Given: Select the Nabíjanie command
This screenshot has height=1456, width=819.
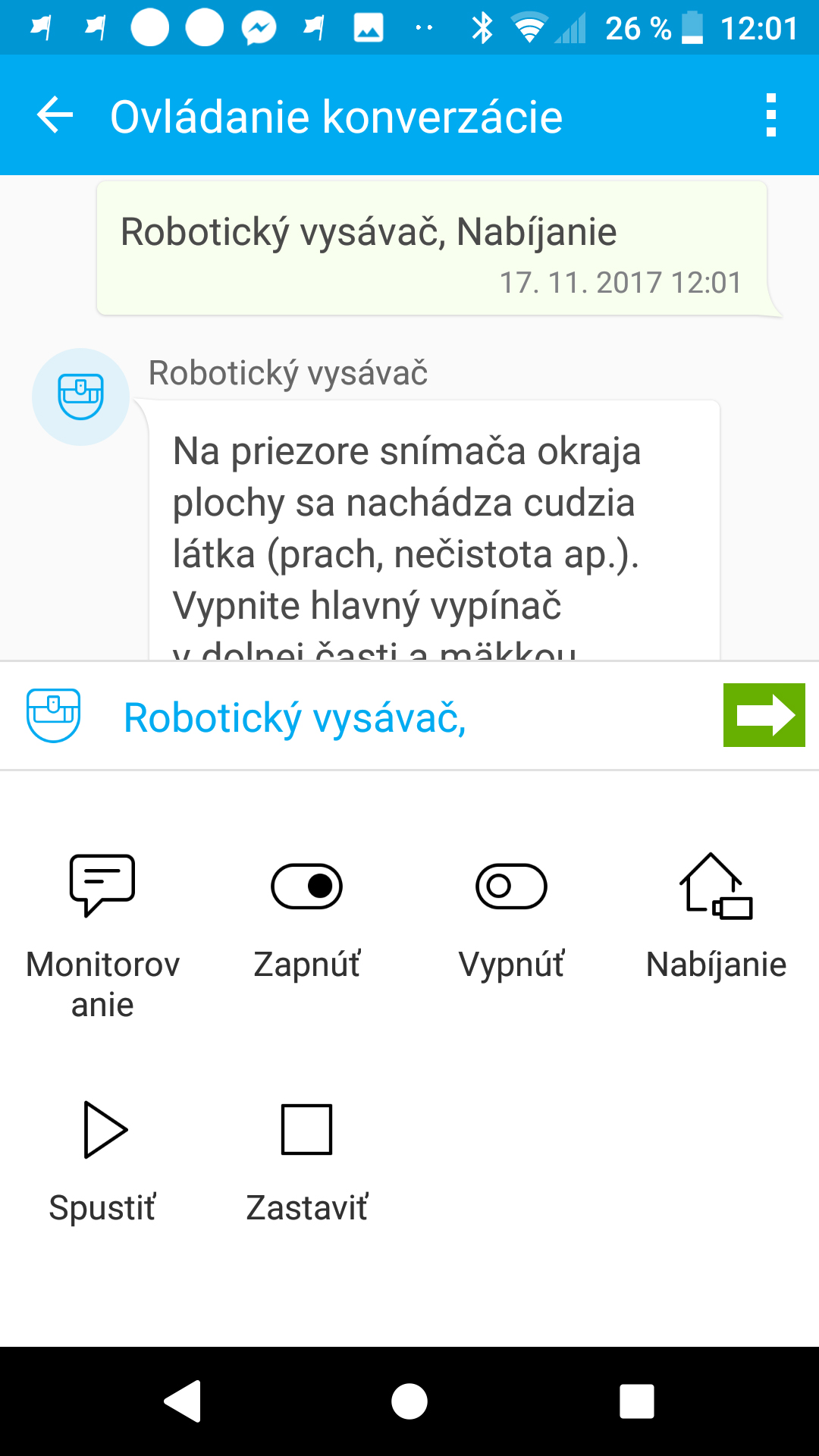Looking at the screenshot, I should [716, 918].
